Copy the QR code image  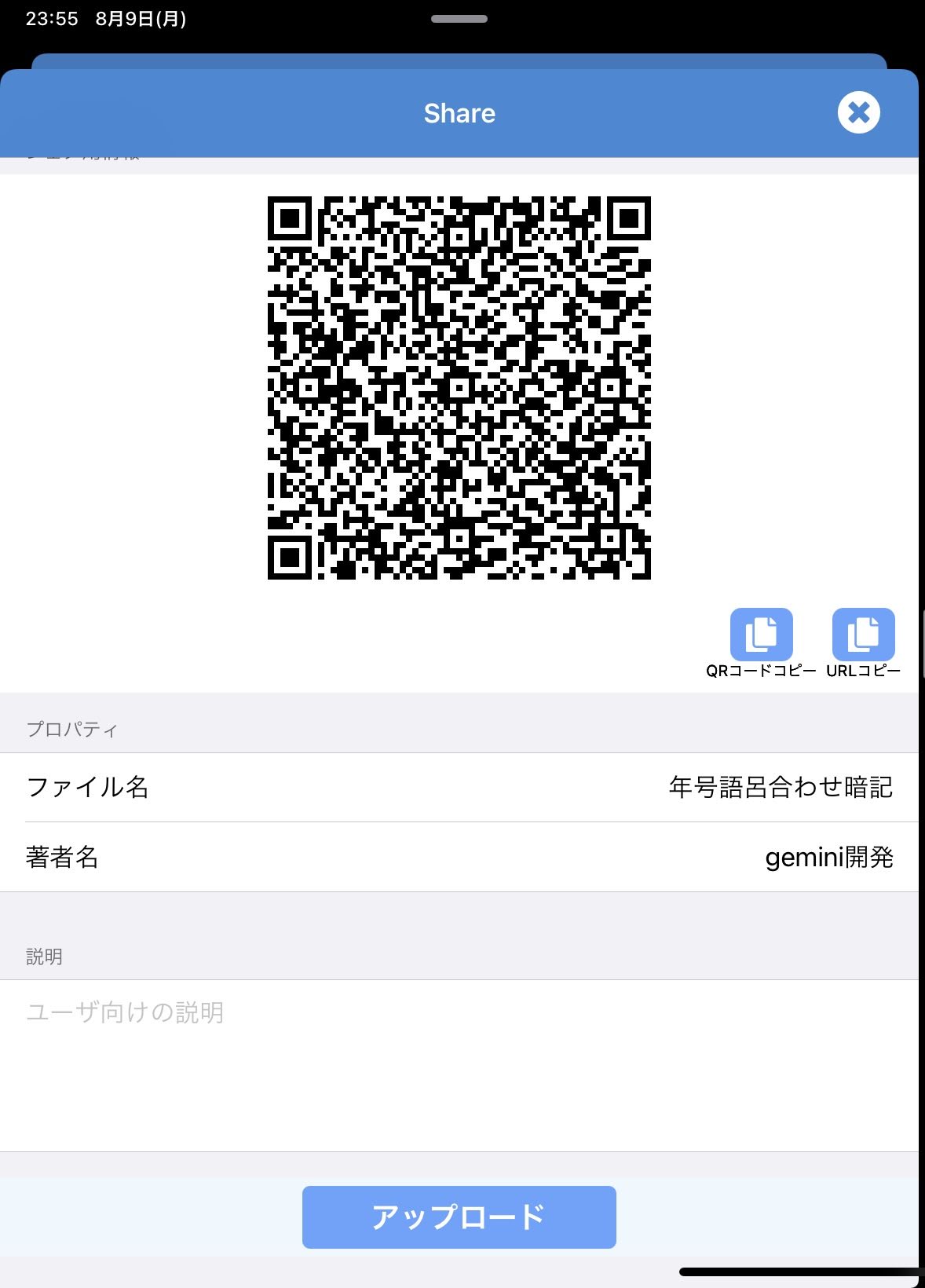pyautogui.click(x=761, y=635)
